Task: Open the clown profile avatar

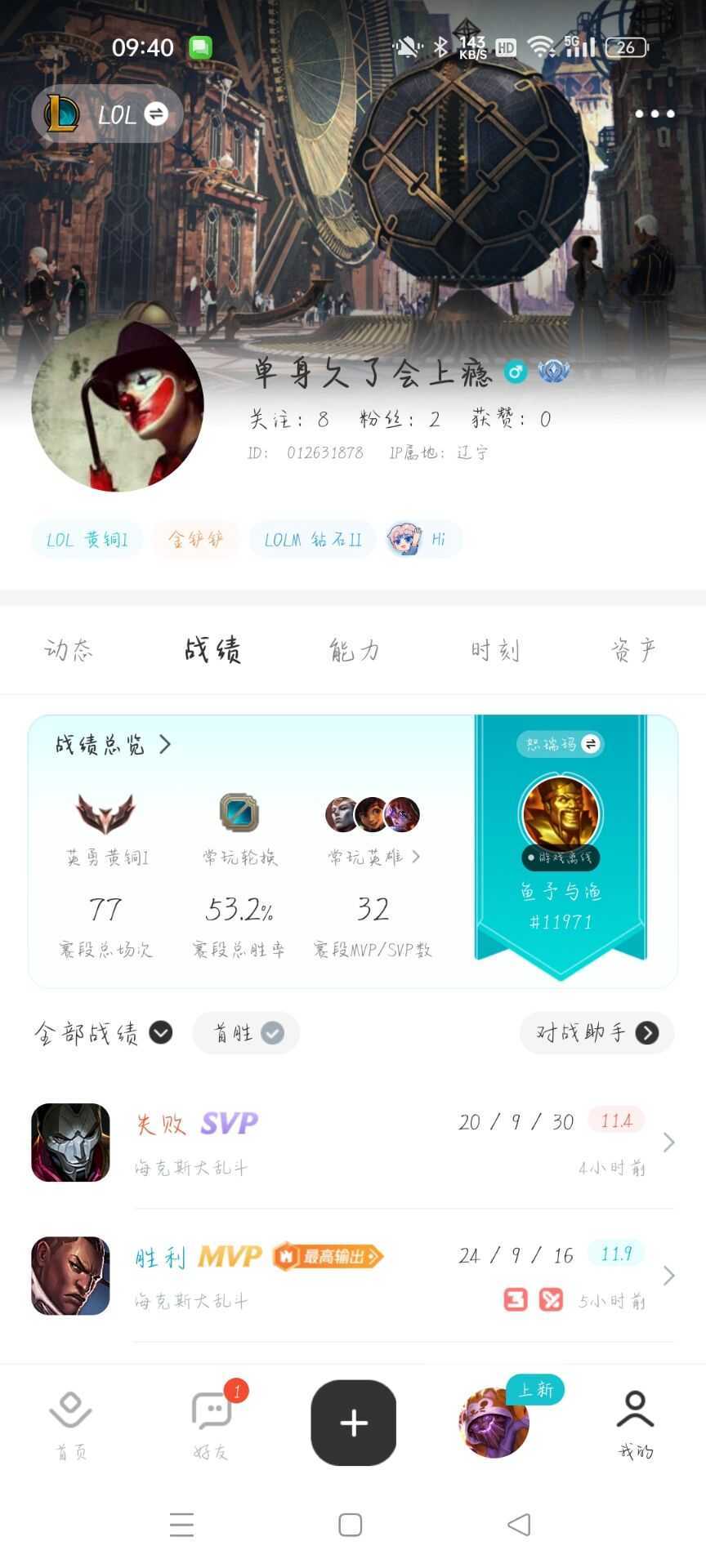Action: click(118, 406)
